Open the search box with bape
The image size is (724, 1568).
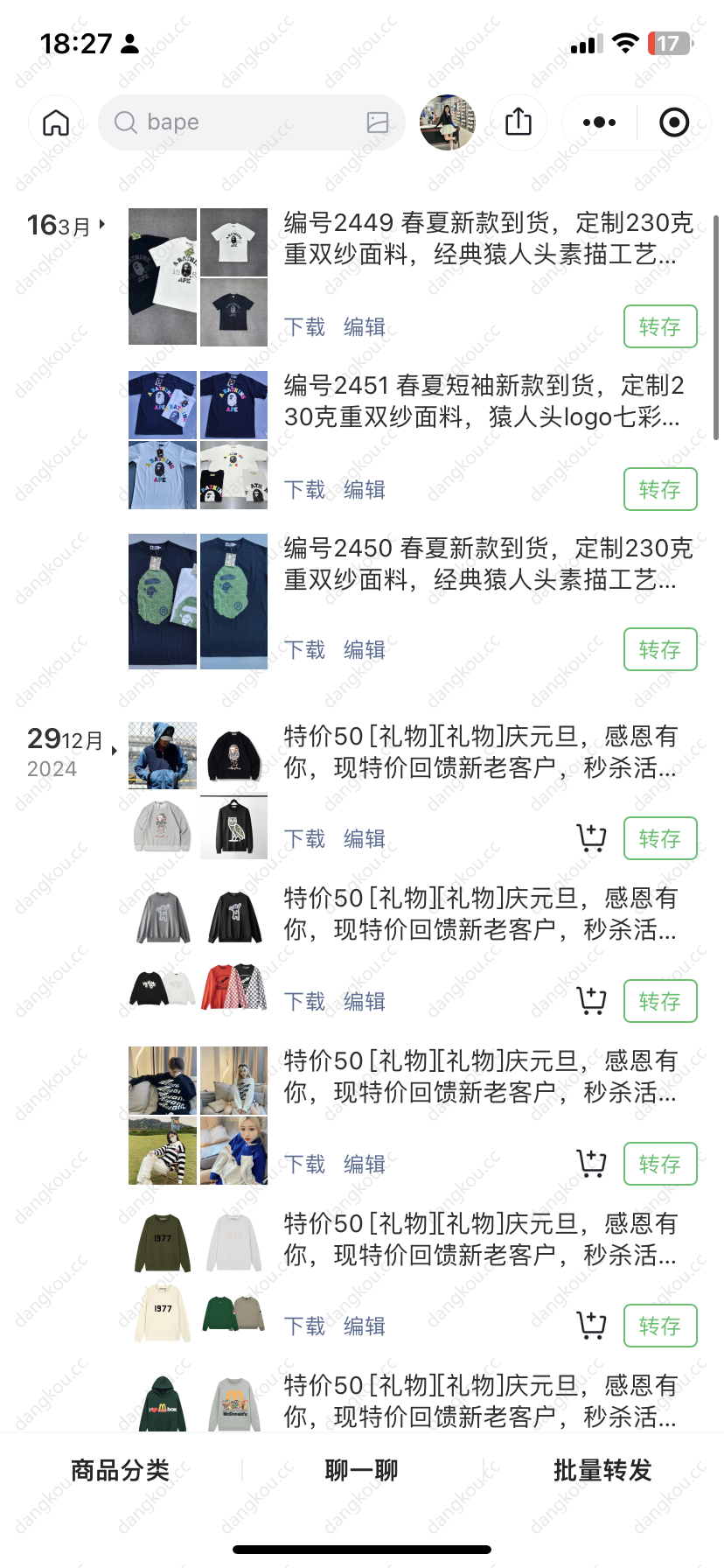point(252,122)
